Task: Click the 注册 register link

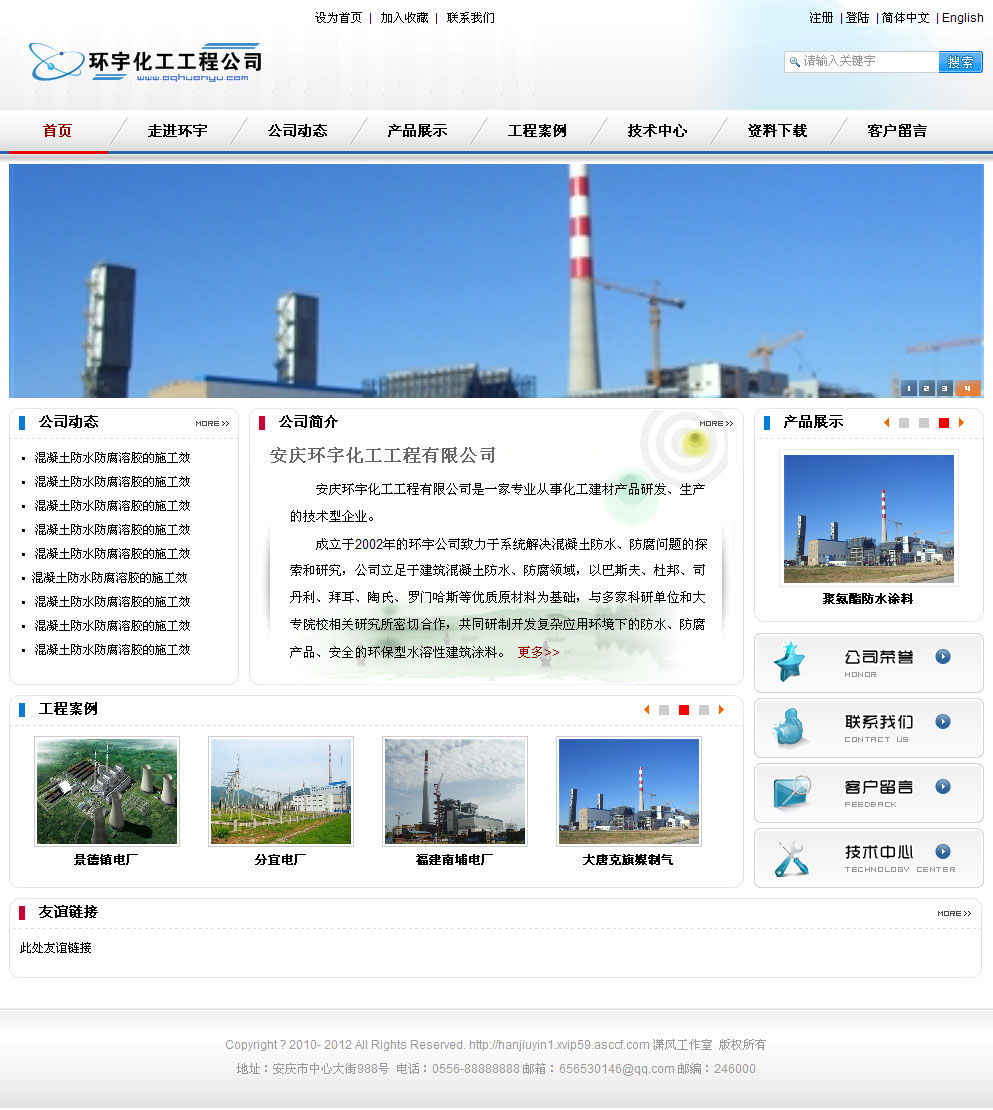Action: (x=821, y=18)
